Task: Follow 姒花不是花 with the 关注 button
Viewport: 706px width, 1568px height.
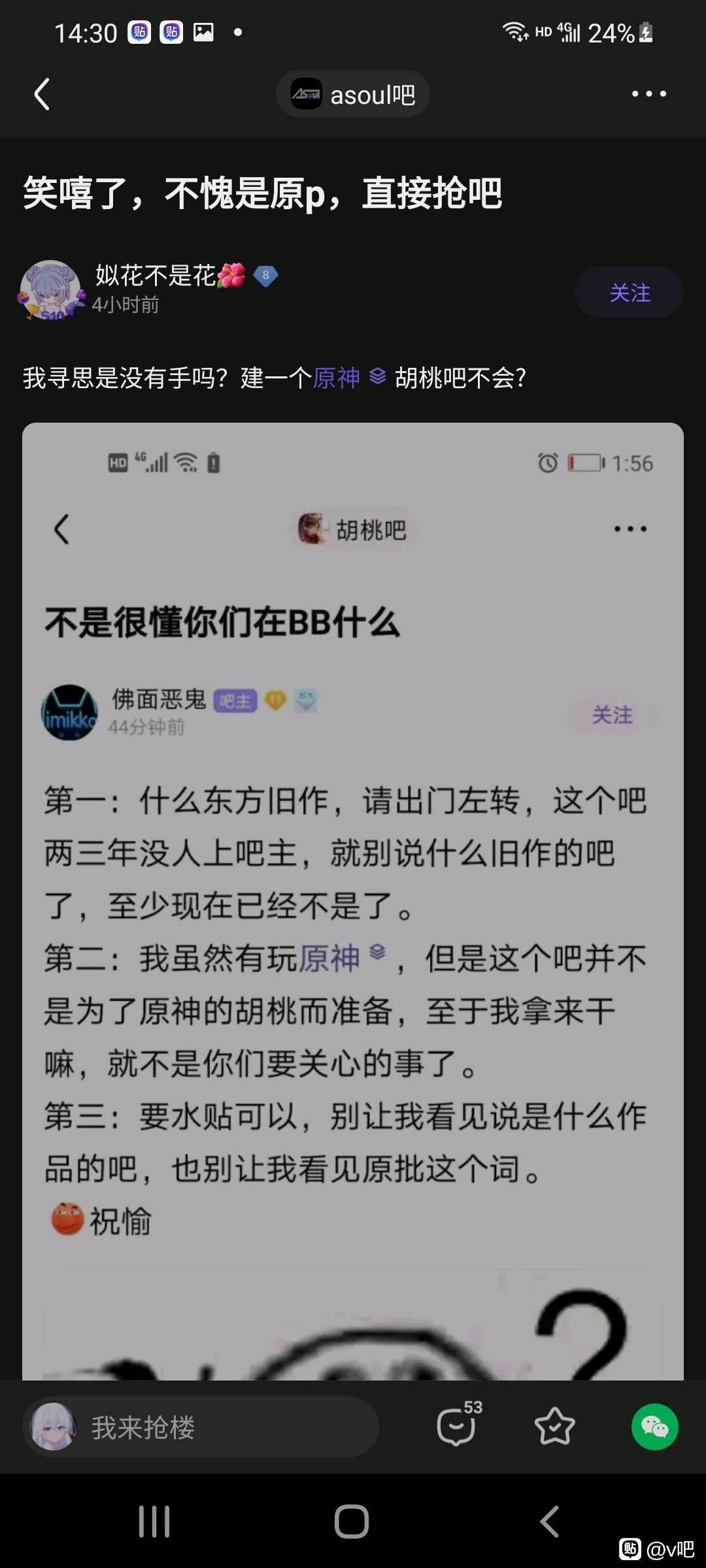Action: pos(629,292)
